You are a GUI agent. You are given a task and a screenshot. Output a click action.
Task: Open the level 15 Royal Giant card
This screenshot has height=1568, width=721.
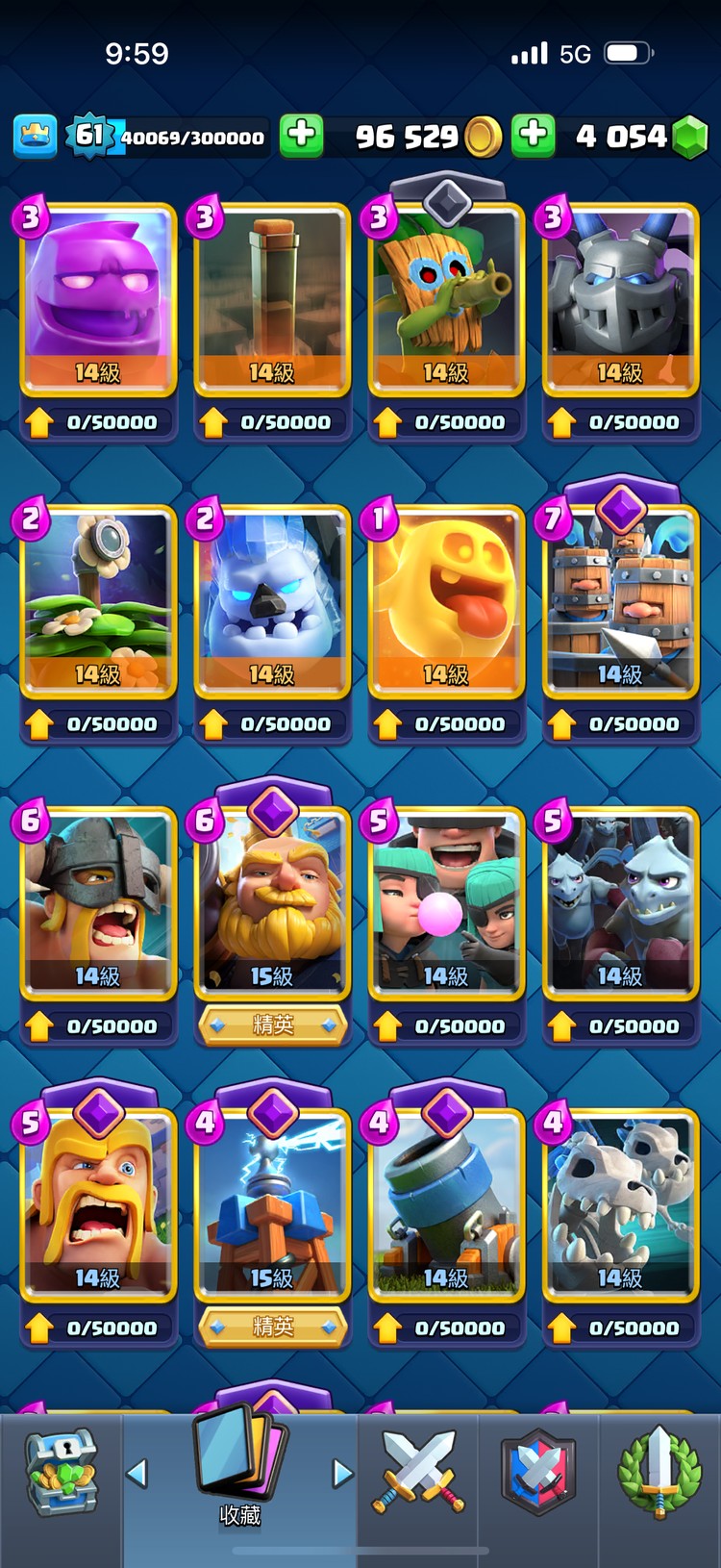tap(272, 904)
